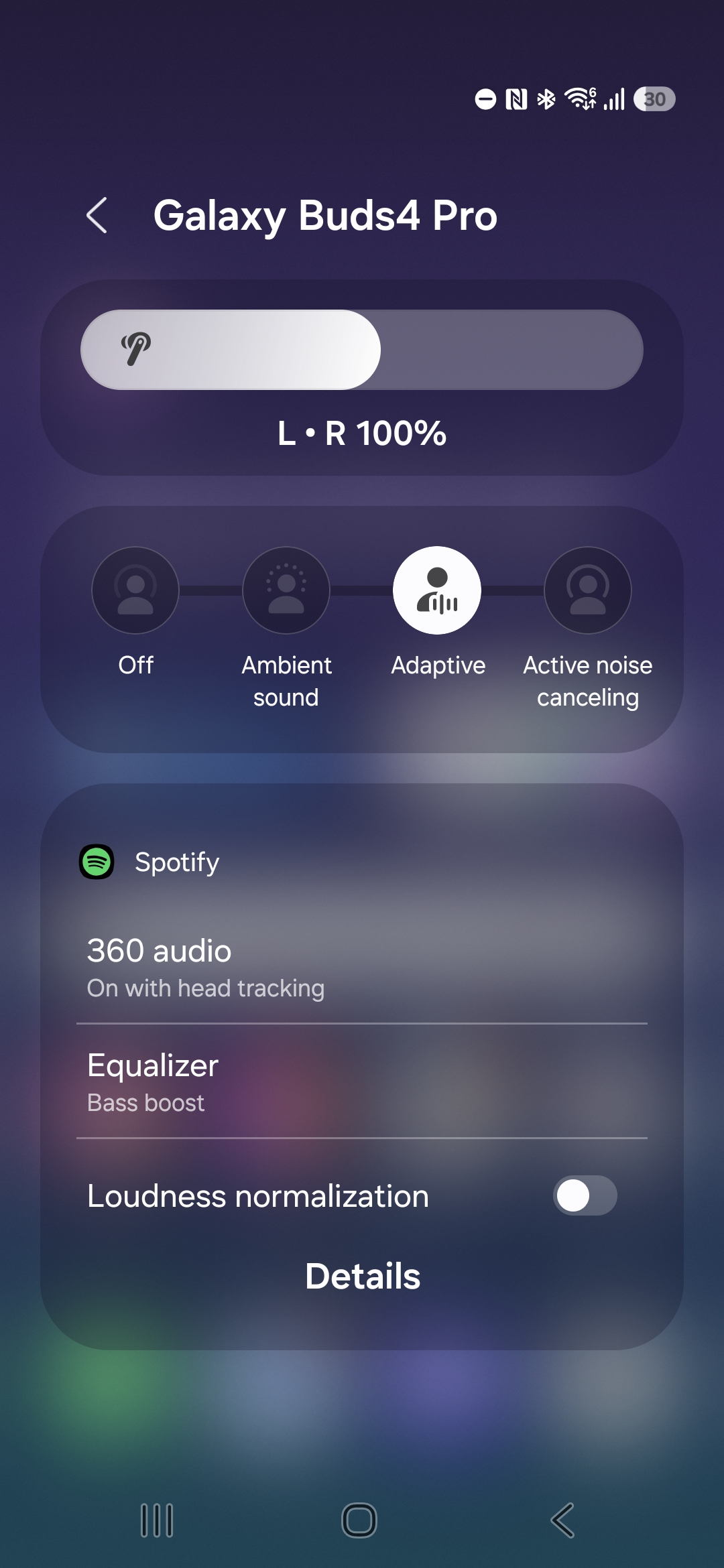Open the Equalizer settings
724x1568 pixels.
point(362,1082)
